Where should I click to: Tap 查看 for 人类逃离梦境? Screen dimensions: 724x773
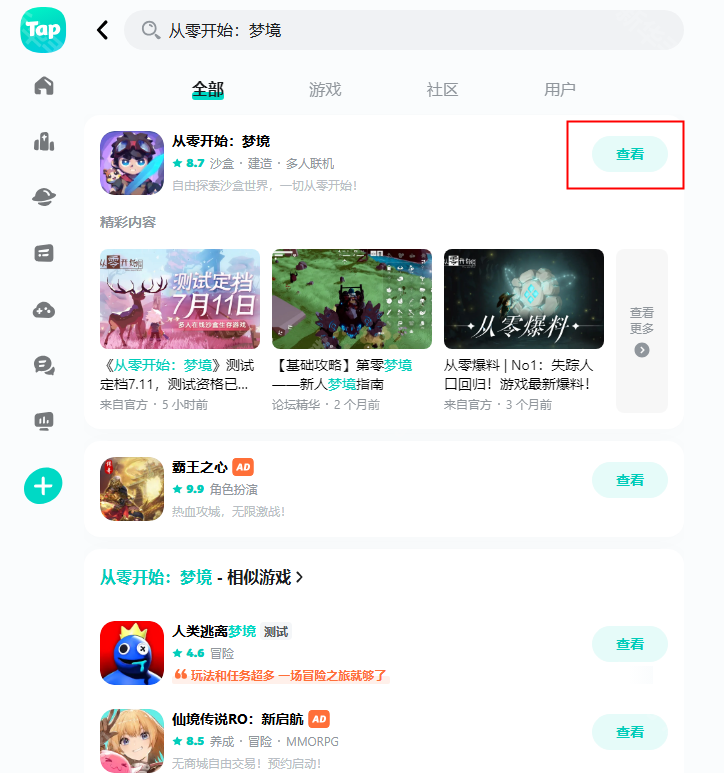coord(629,644)
